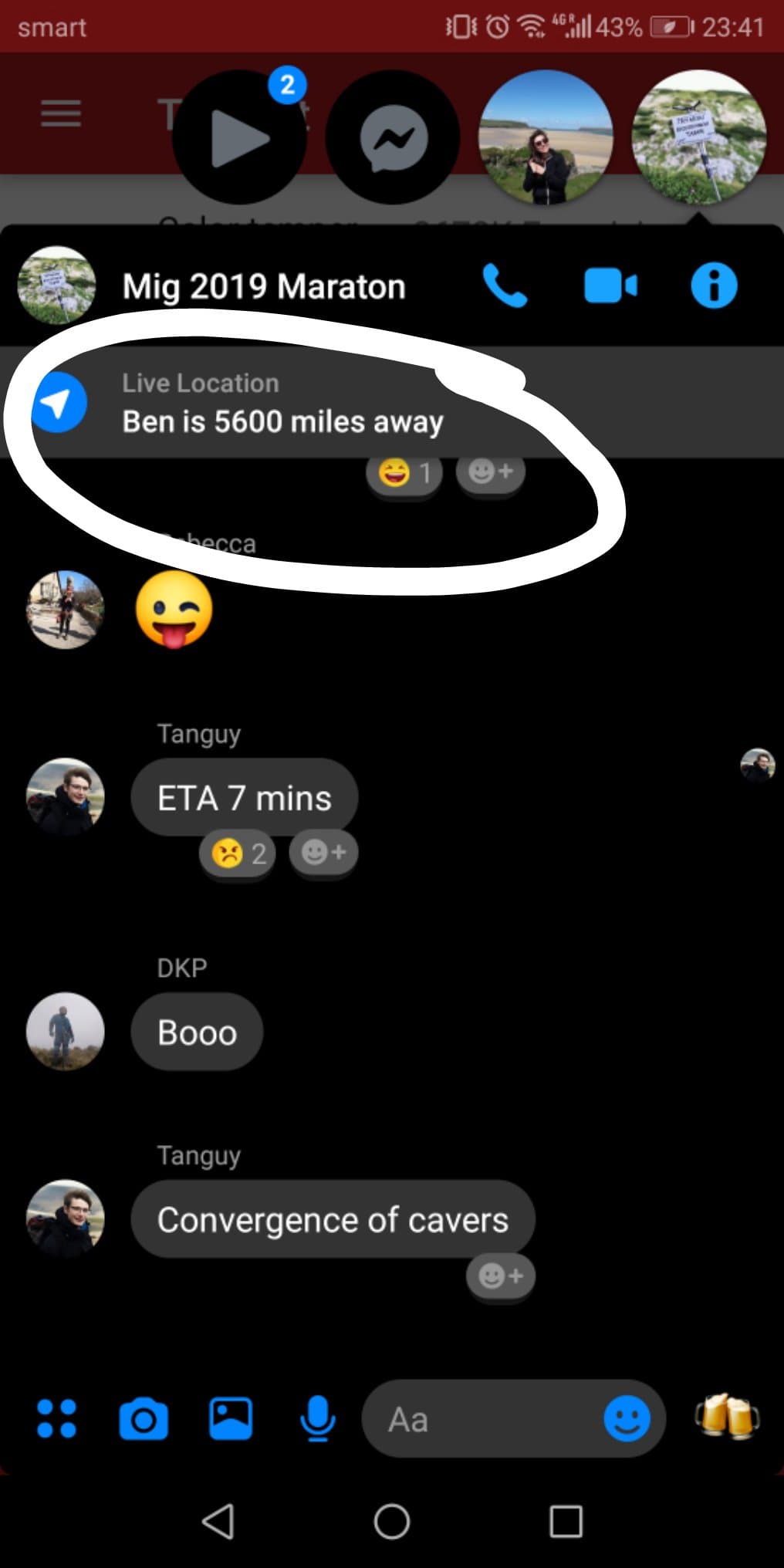Open DKP's profile picture

[x=66, y=1031]
